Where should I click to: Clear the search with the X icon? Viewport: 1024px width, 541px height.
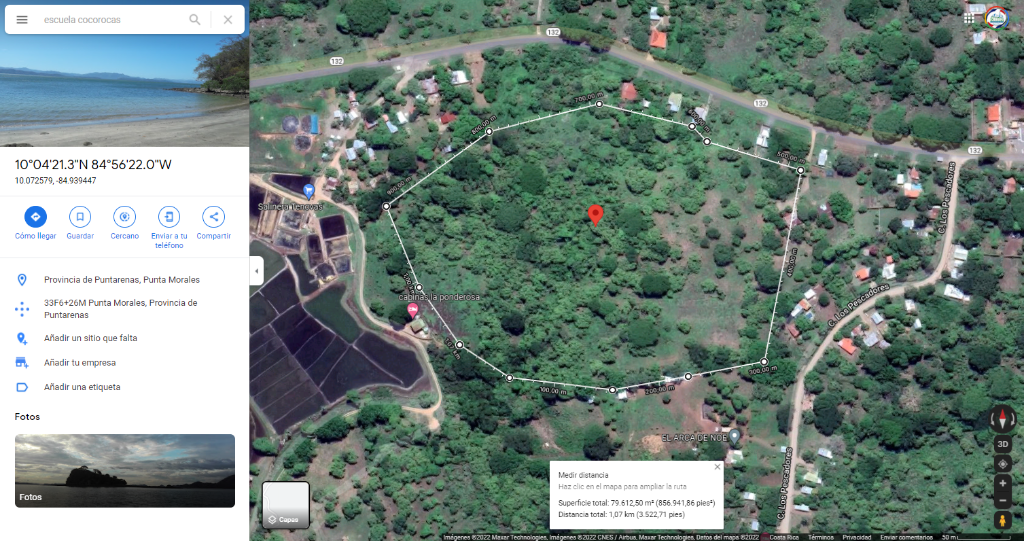coord(228,20)
